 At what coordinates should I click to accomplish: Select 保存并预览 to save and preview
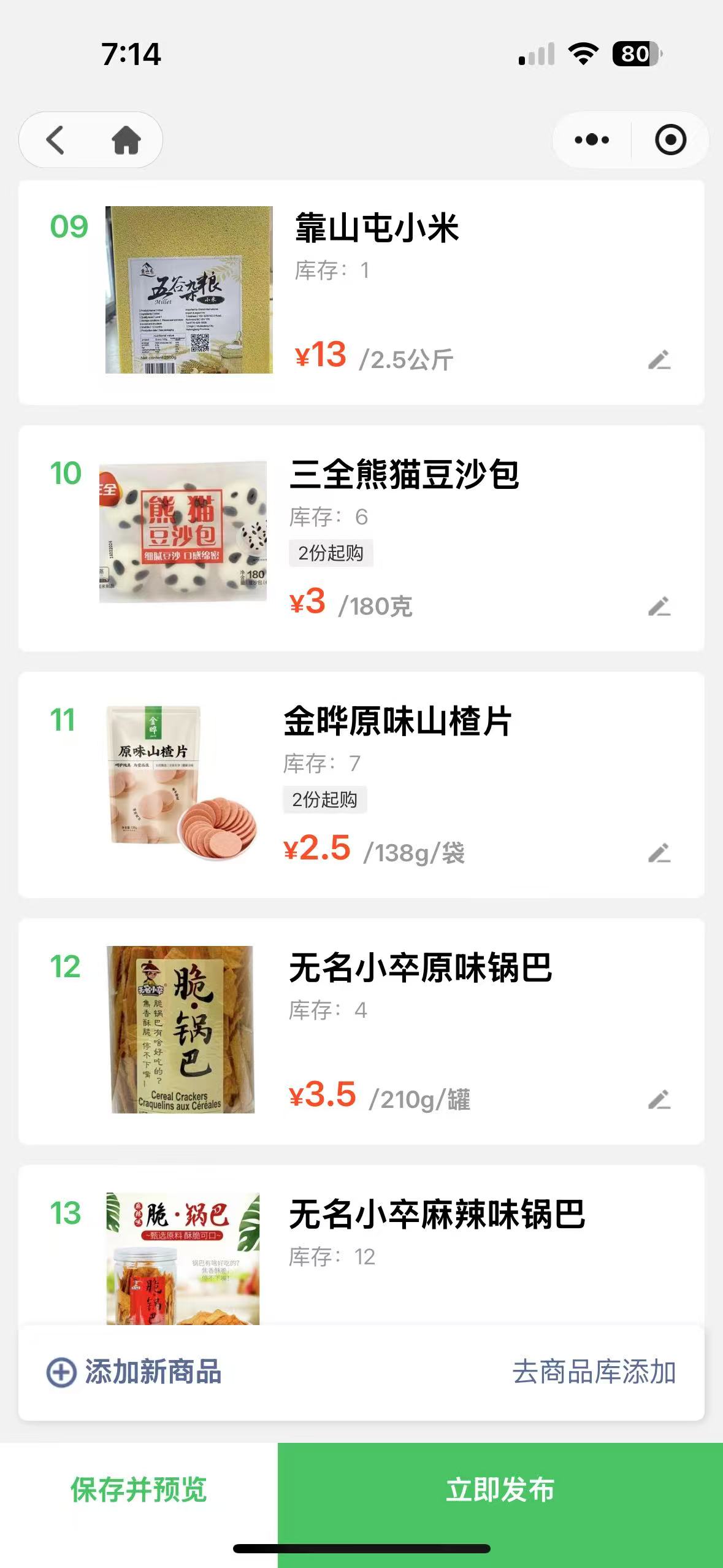[139, 1490]
